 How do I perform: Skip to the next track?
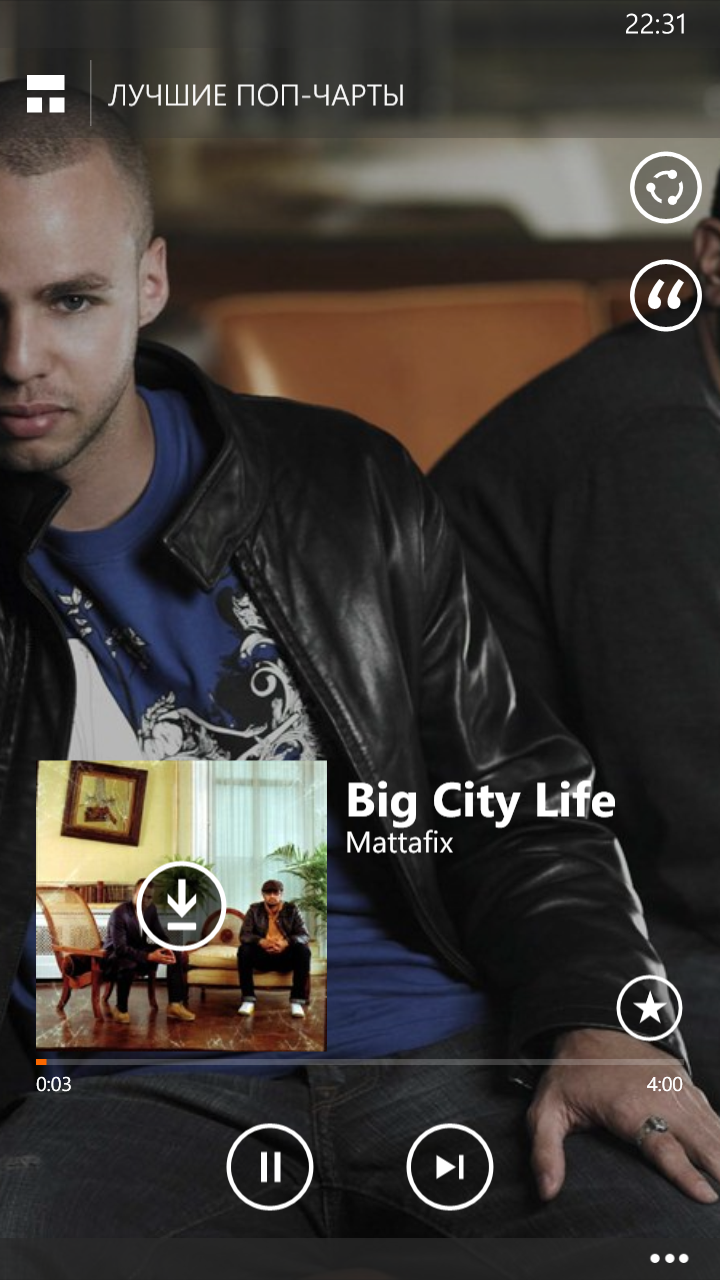coord(450,1166)
